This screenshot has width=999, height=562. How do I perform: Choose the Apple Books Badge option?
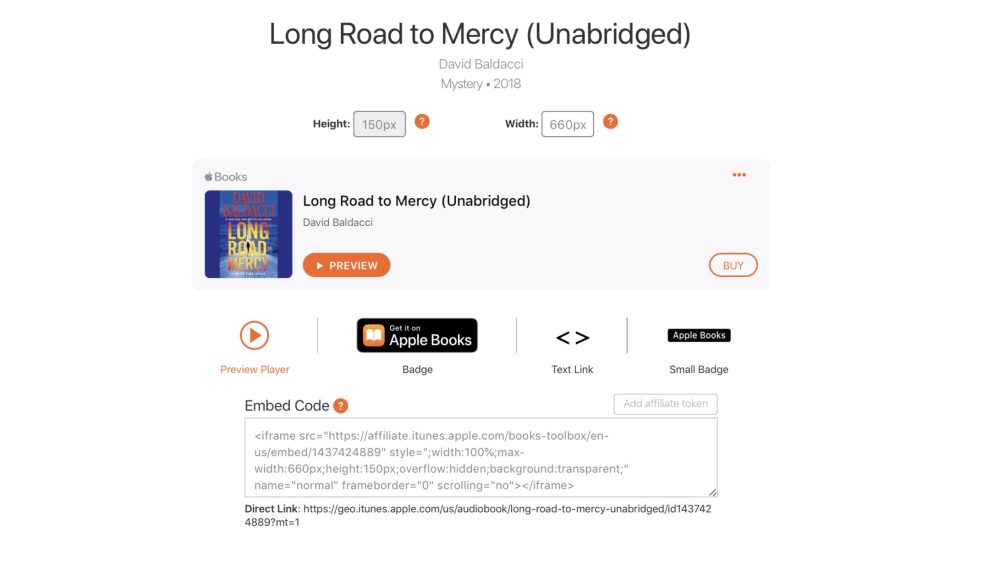click(x=417, y=336)
